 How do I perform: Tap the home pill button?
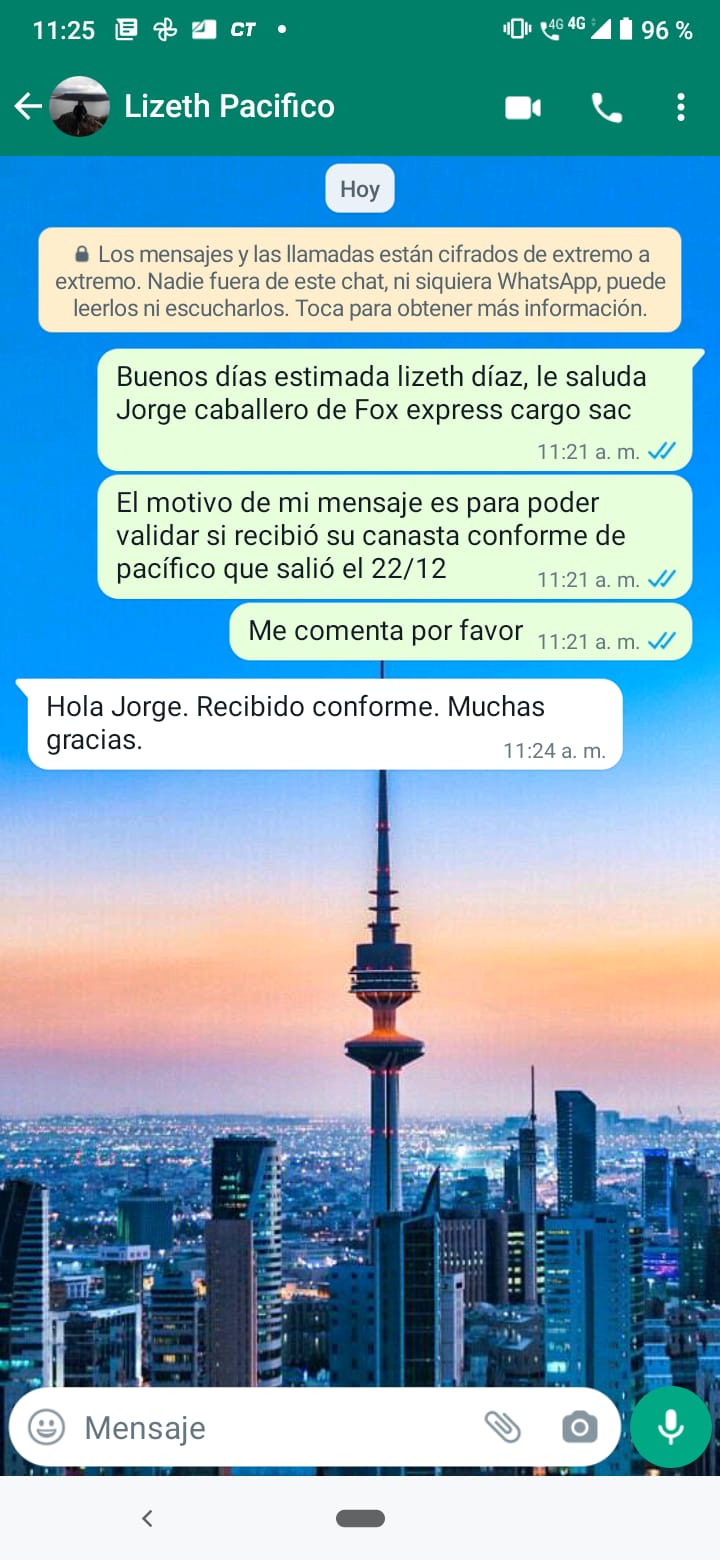click(x=361, y=1518)
